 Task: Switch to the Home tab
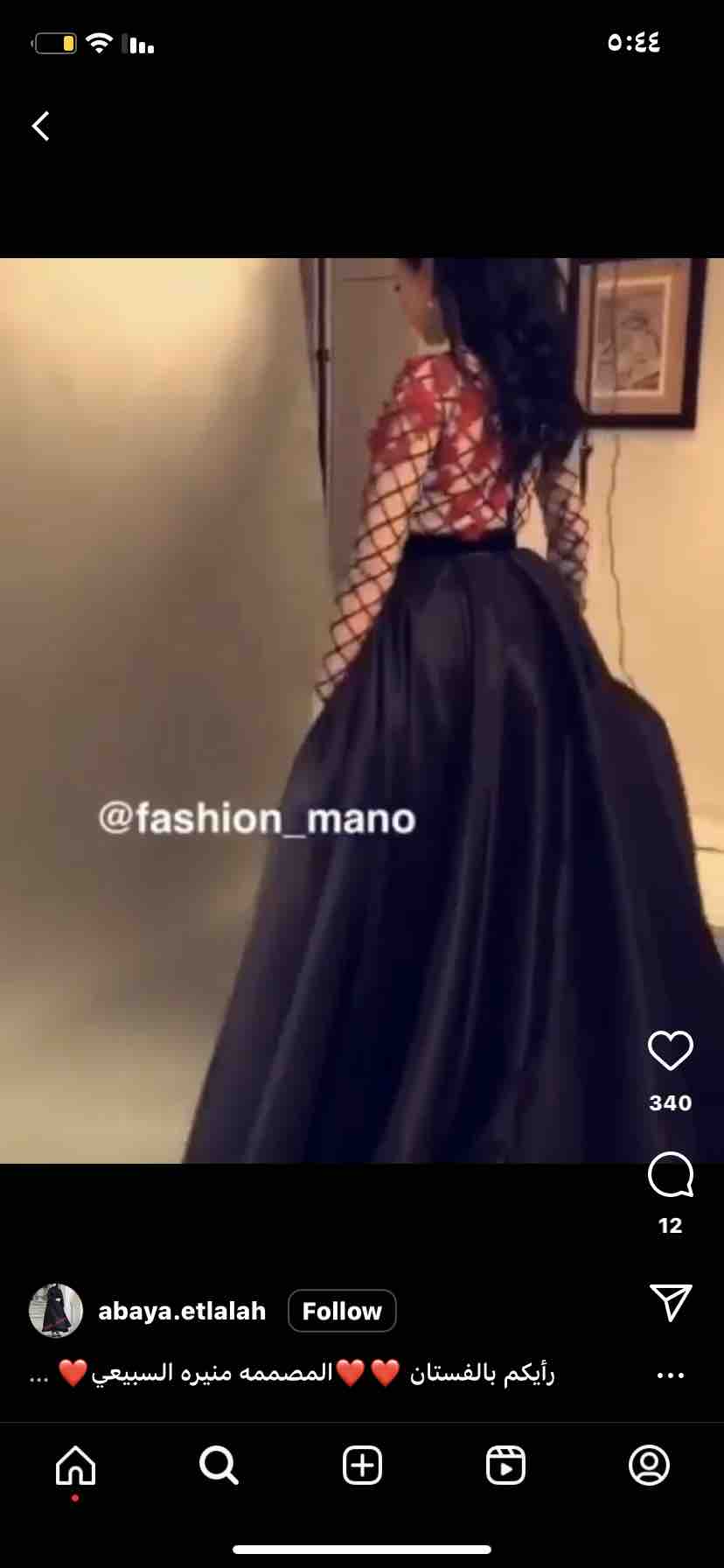75,1465
